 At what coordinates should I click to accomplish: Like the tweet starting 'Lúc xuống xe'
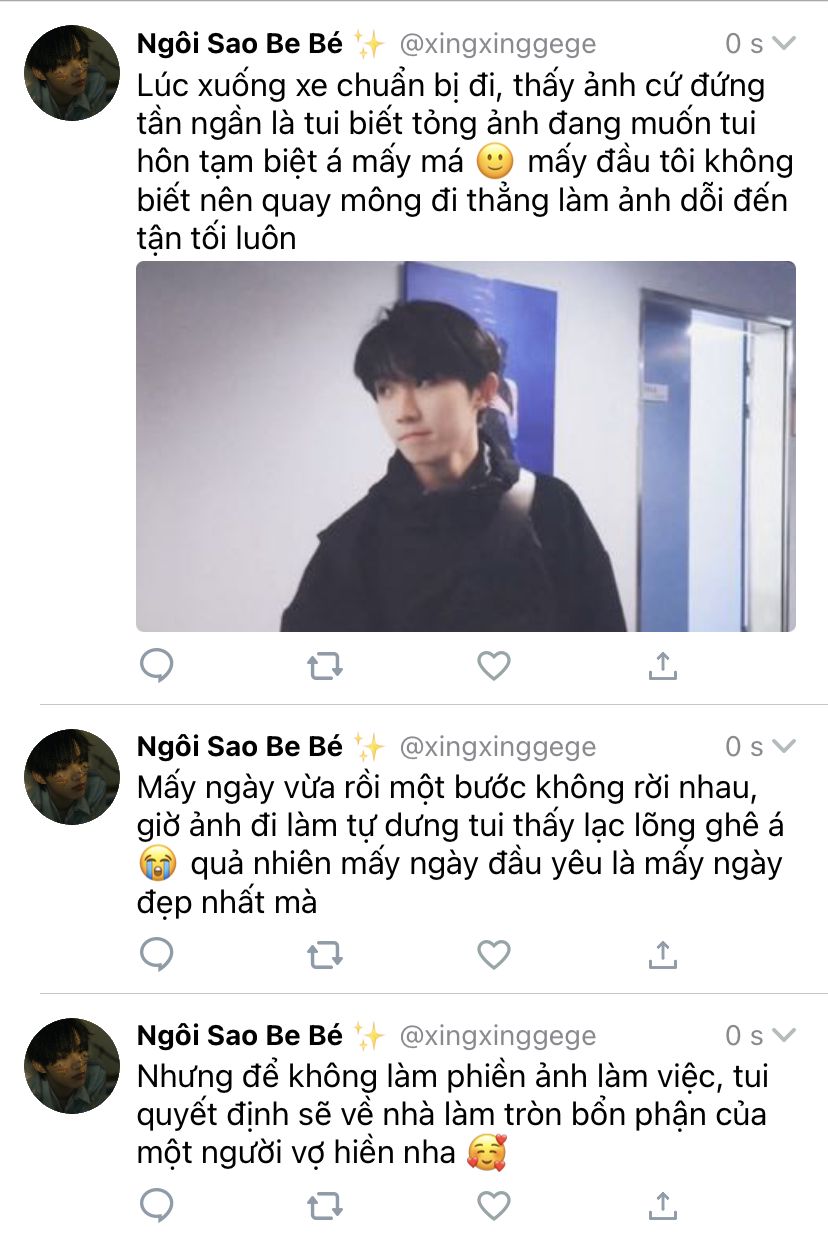pos(493,665)
